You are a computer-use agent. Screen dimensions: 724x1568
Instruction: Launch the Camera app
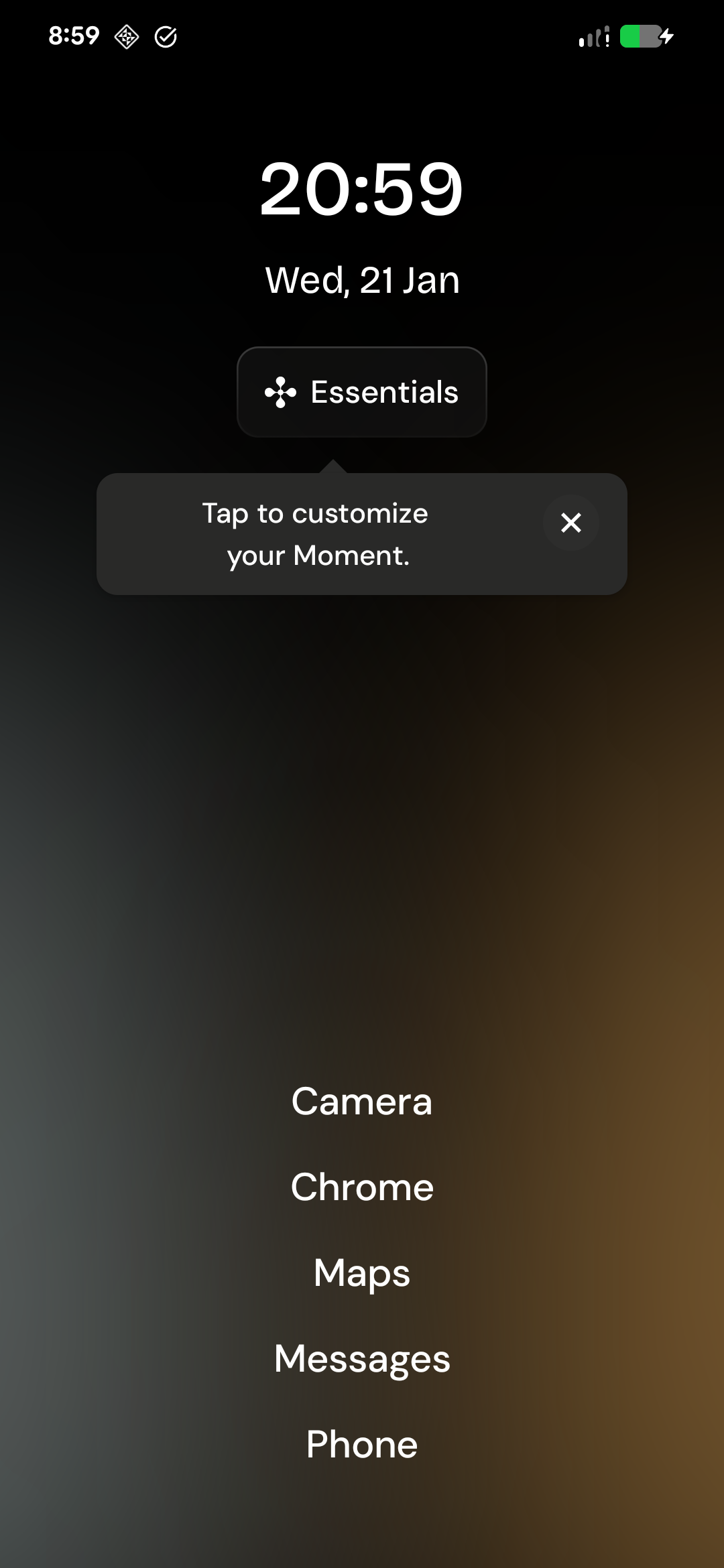coord(362,1102)
